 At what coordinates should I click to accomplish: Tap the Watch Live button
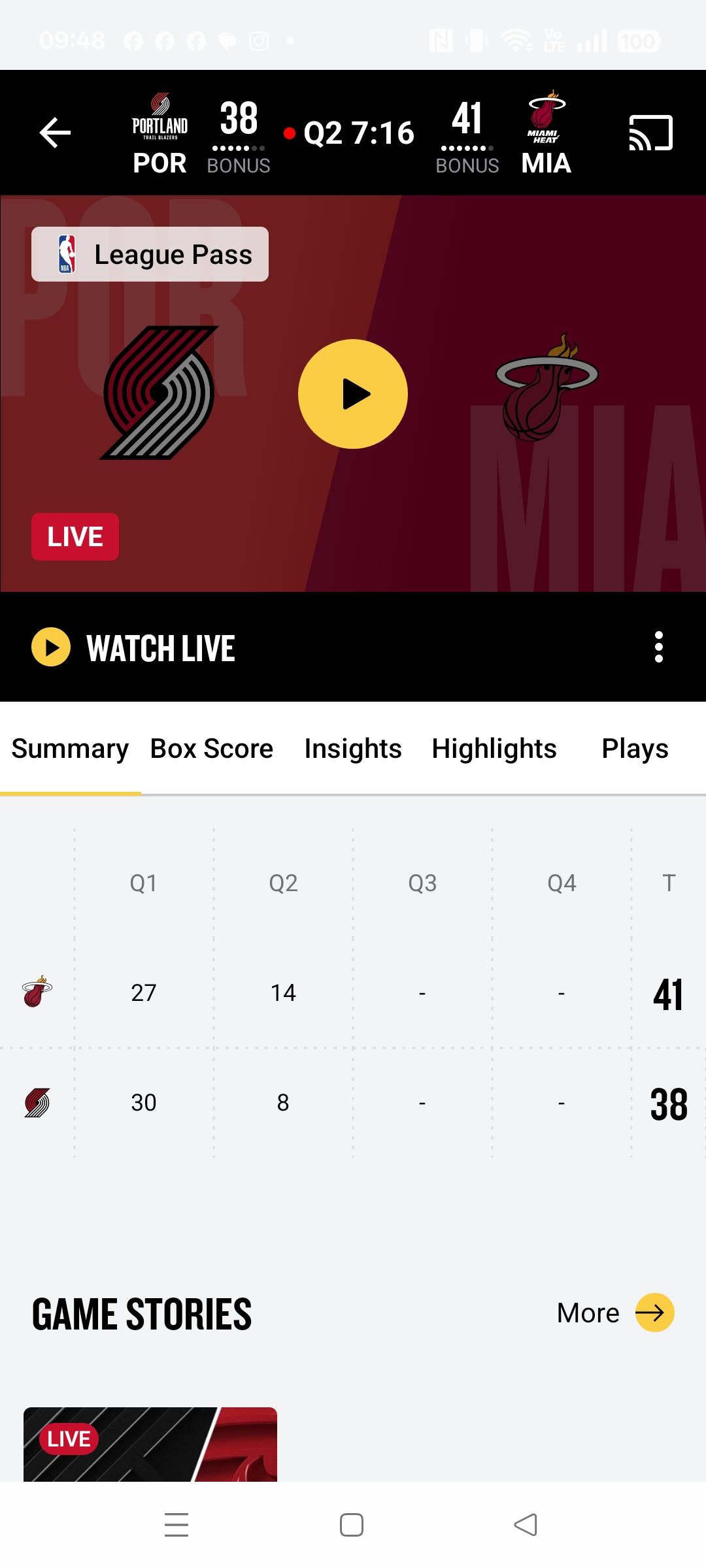tap(133, 647)
